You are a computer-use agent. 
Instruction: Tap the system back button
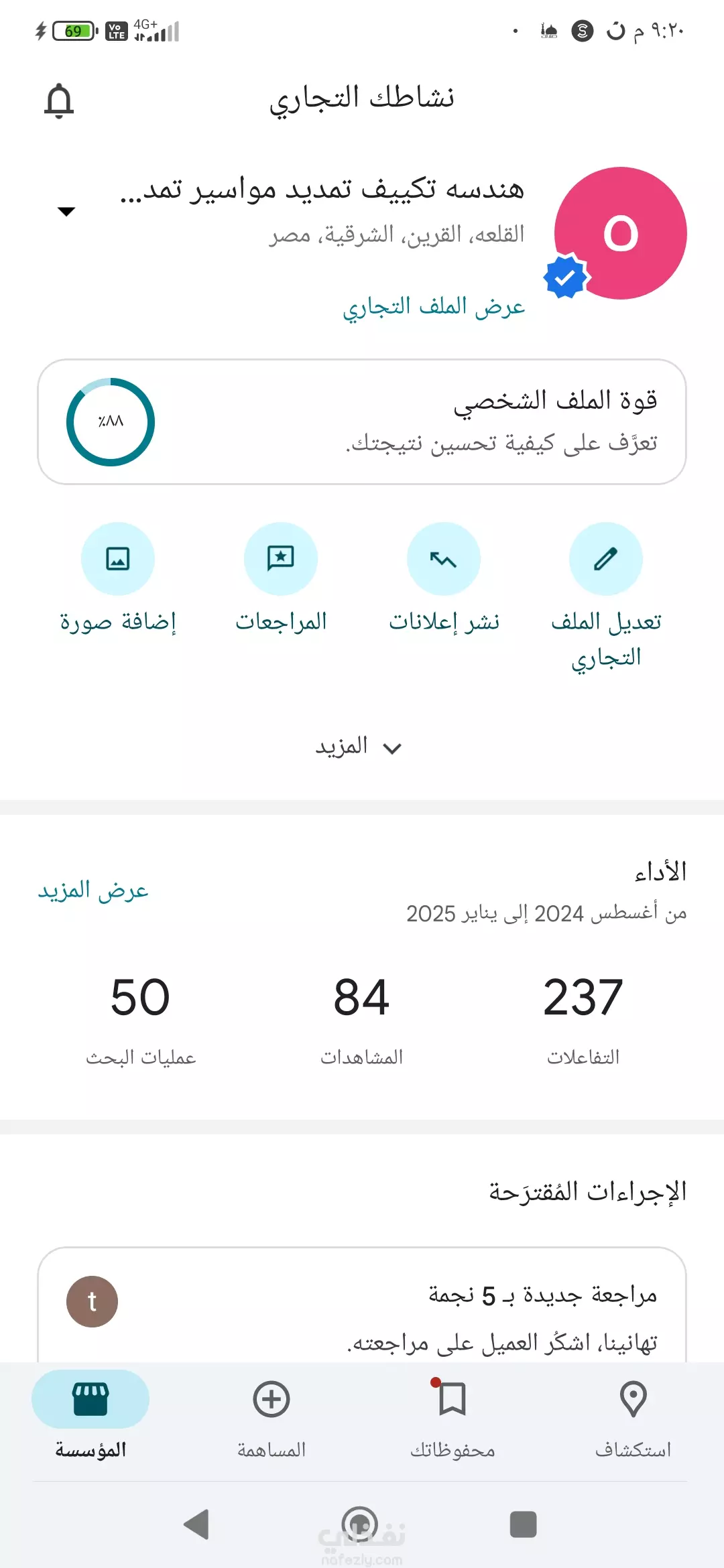tap(196, 1524)
